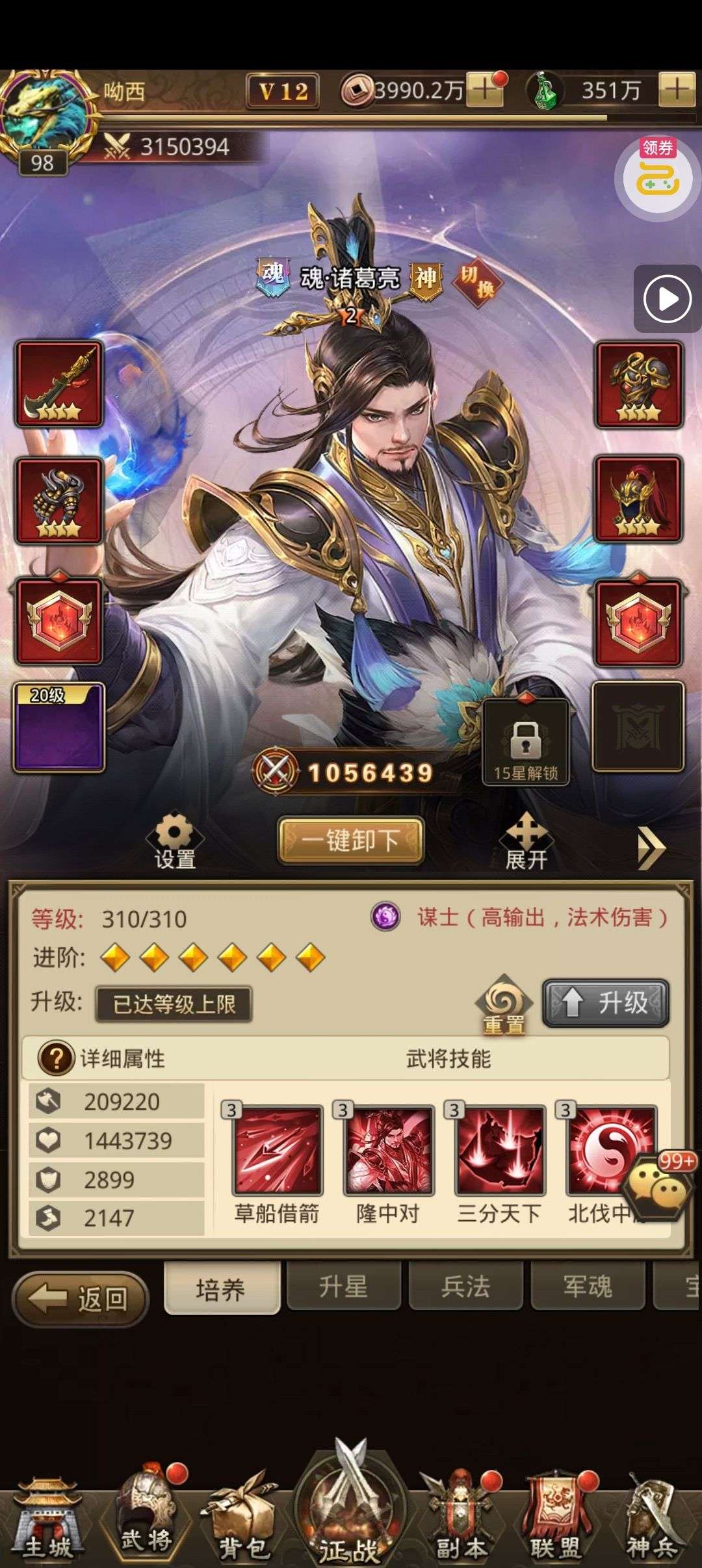Tap the 展开 expand icon
702x1568 pixels.
click(526, 840)
